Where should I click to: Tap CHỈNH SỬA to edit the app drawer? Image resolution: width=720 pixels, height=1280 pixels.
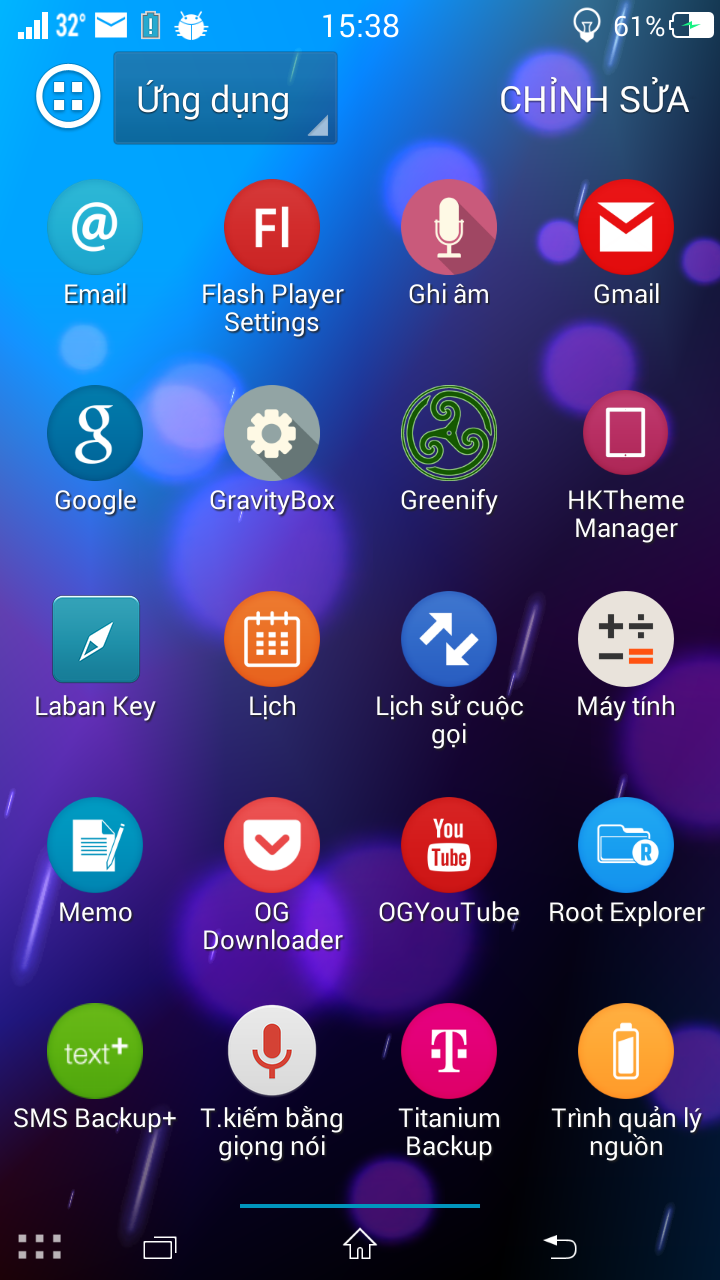[x=594, y=99]
